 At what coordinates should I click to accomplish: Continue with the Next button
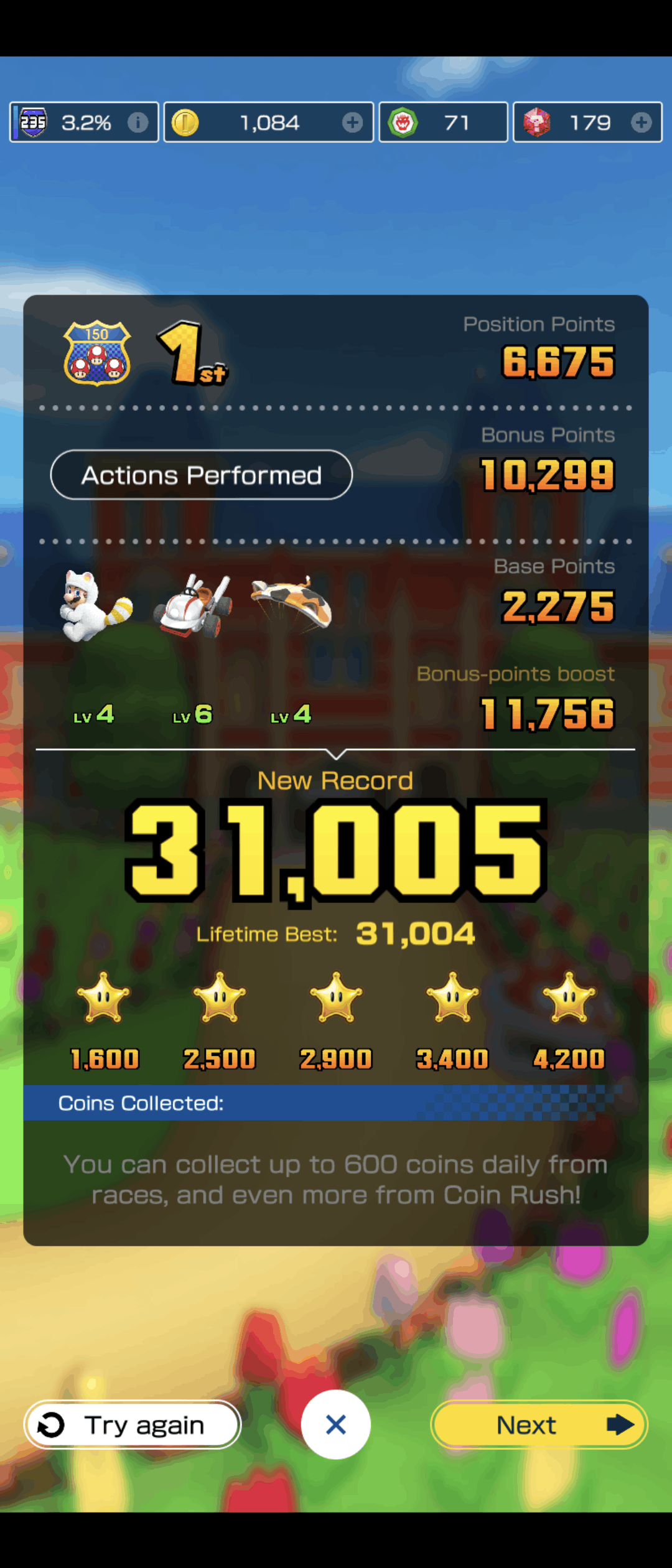(539, 1424)
